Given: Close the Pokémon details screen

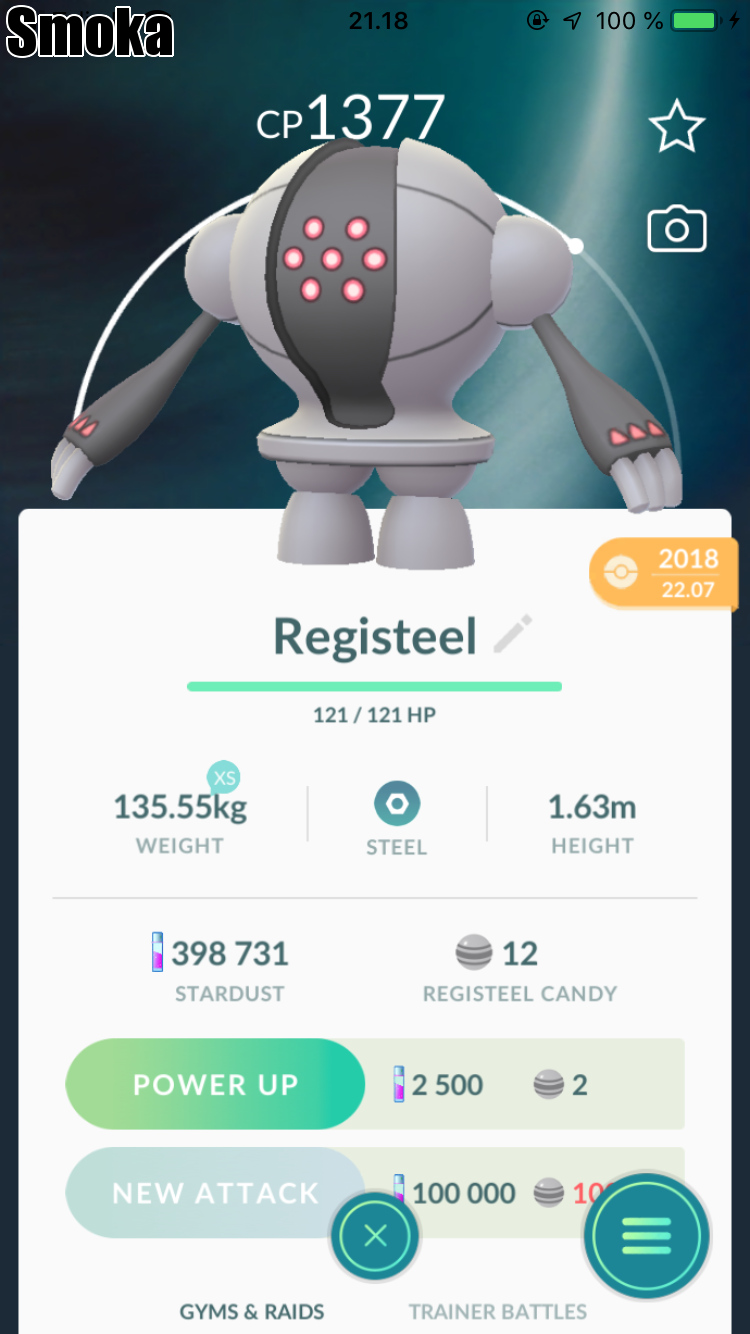Looking at the screenshot, I should (375, 1237).
